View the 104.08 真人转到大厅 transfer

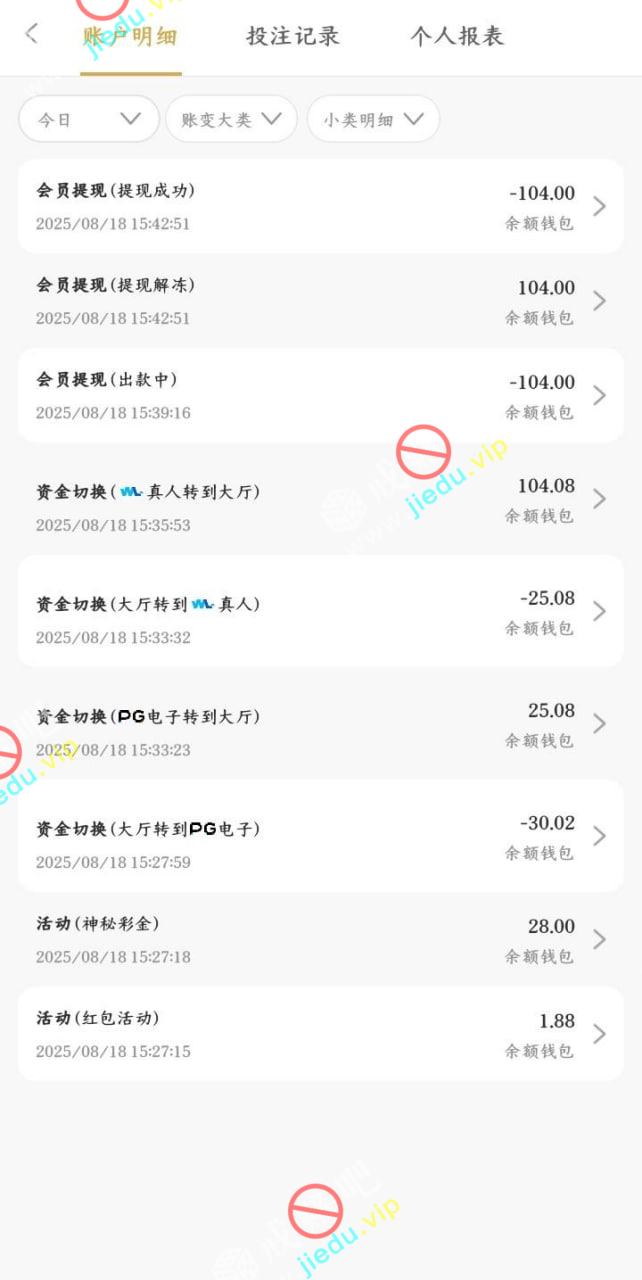click(x=320, y=499)
